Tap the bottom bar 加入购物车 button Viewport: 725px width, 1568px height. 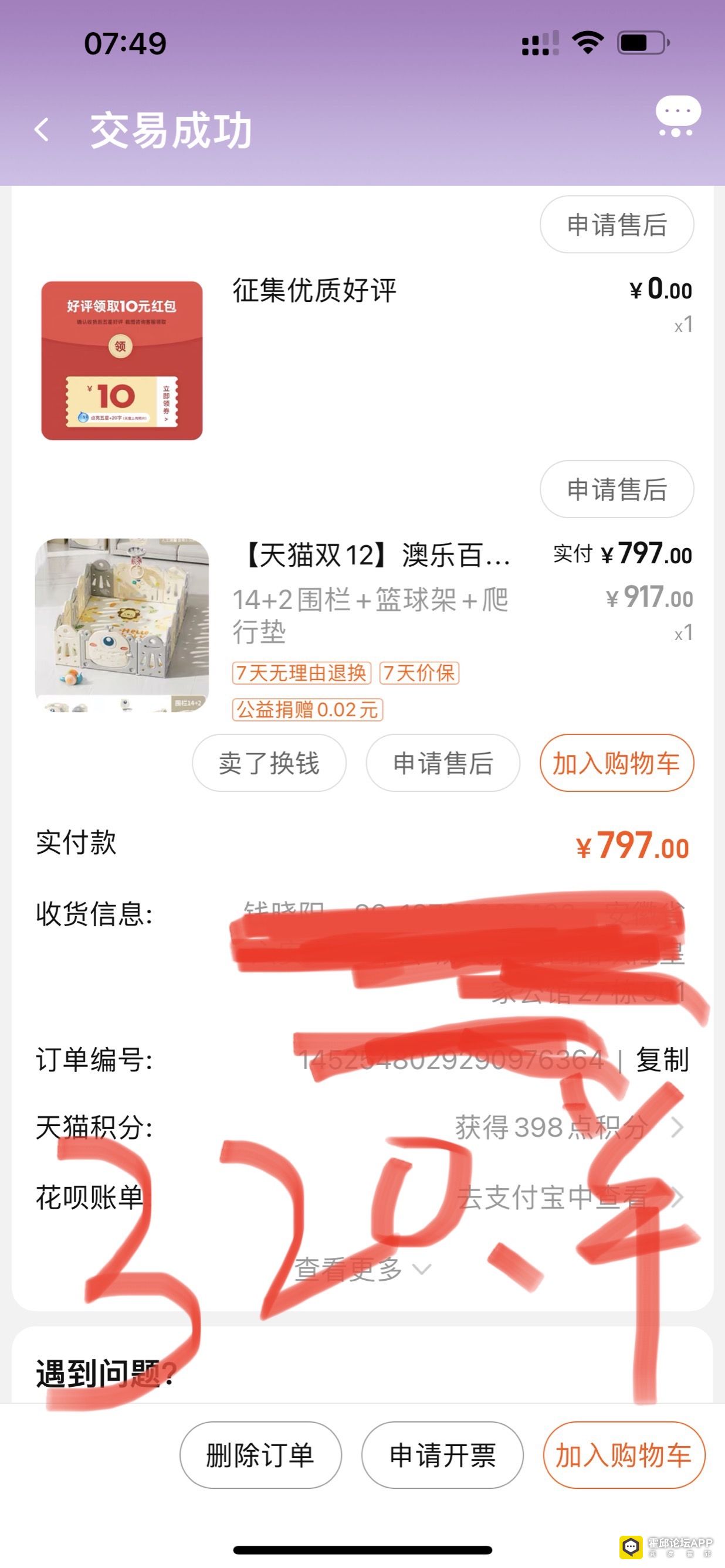[x=624, y=1455]
